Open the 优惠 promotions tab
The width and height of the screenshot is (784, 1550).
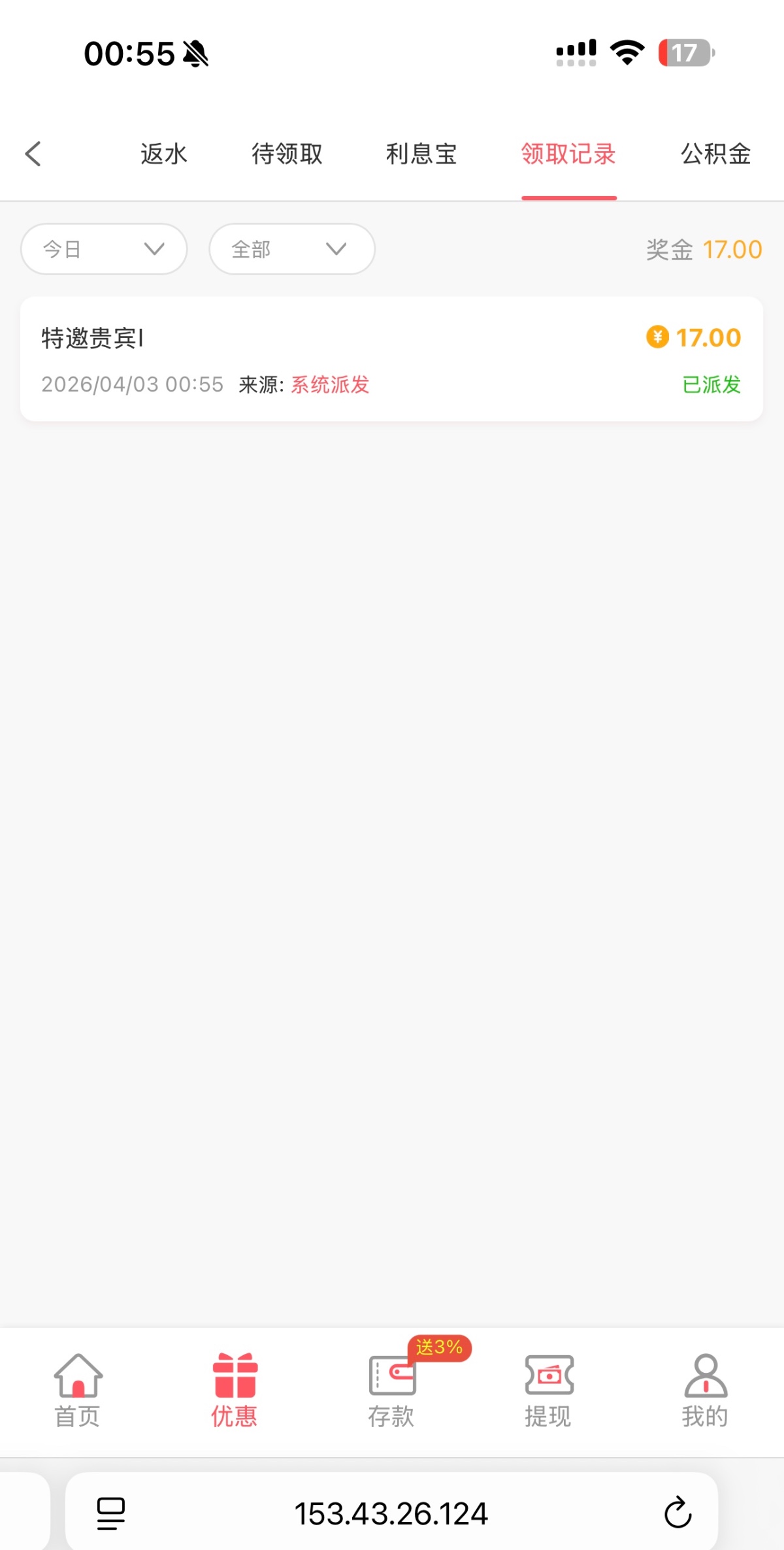pos(235,1390)
